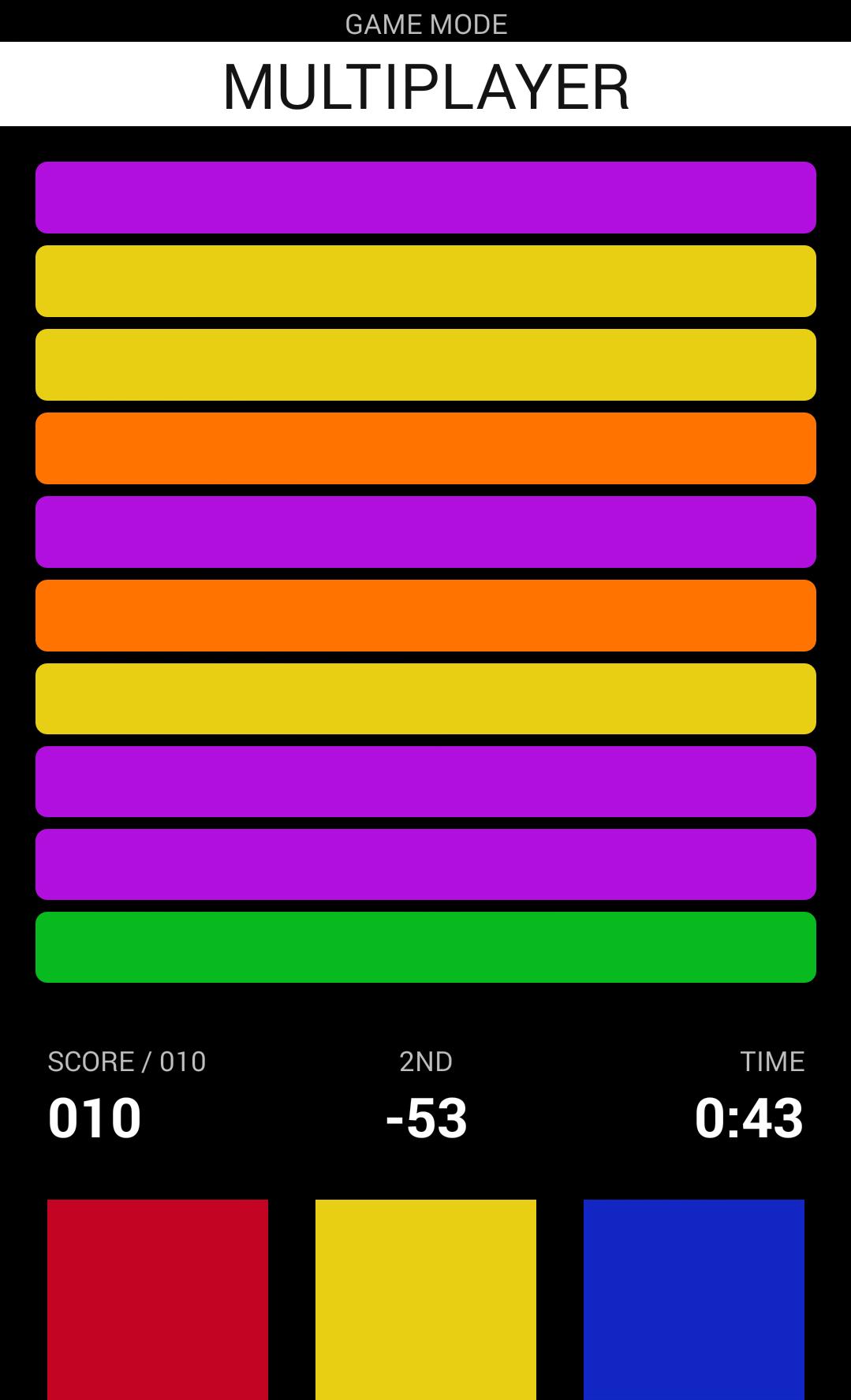Tap the second yellow bar in the stack
Screen dimensions: 851x1400
click(x=425, y=364)
